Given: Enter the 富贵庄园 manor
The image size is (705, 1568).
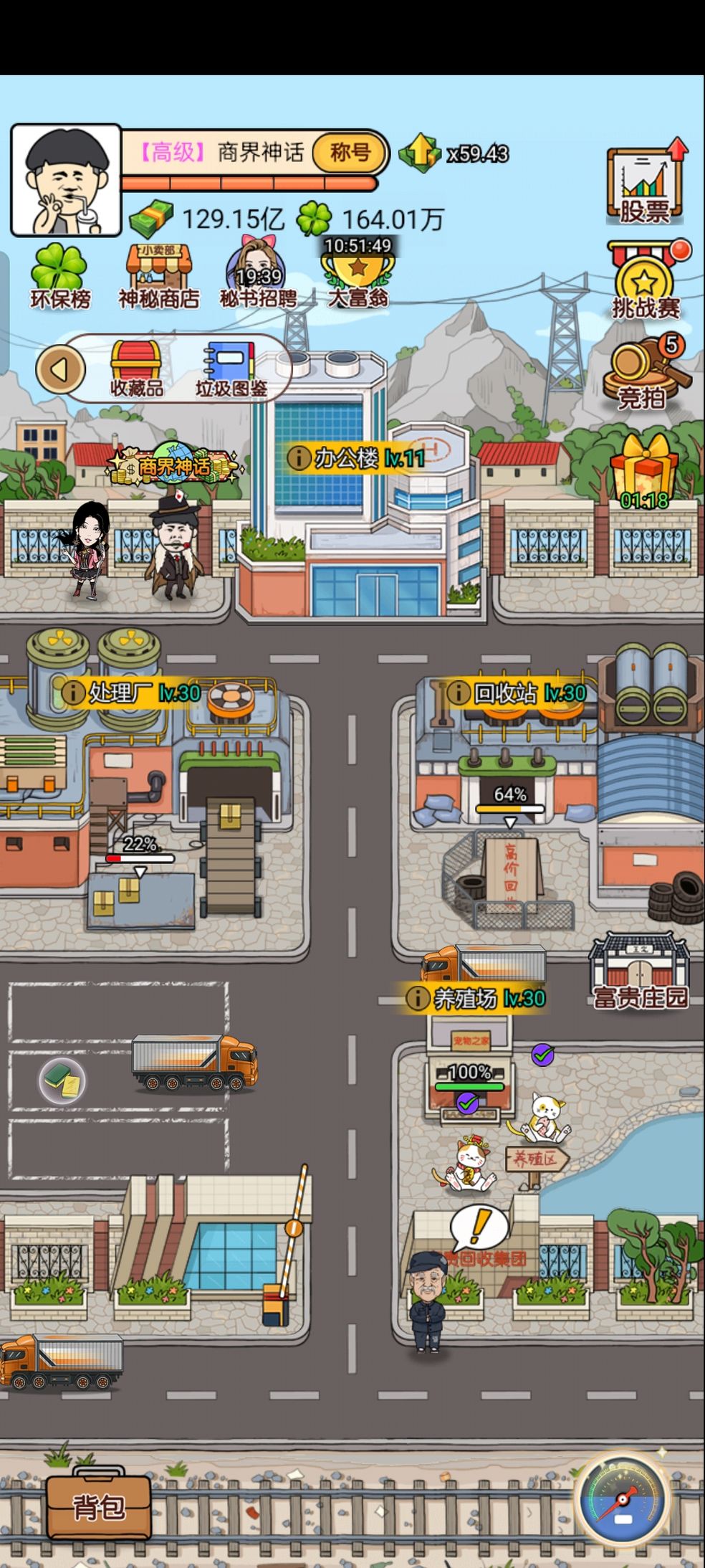Looking at the screenshot, I should pyautogui.click(x=639, y=971).
